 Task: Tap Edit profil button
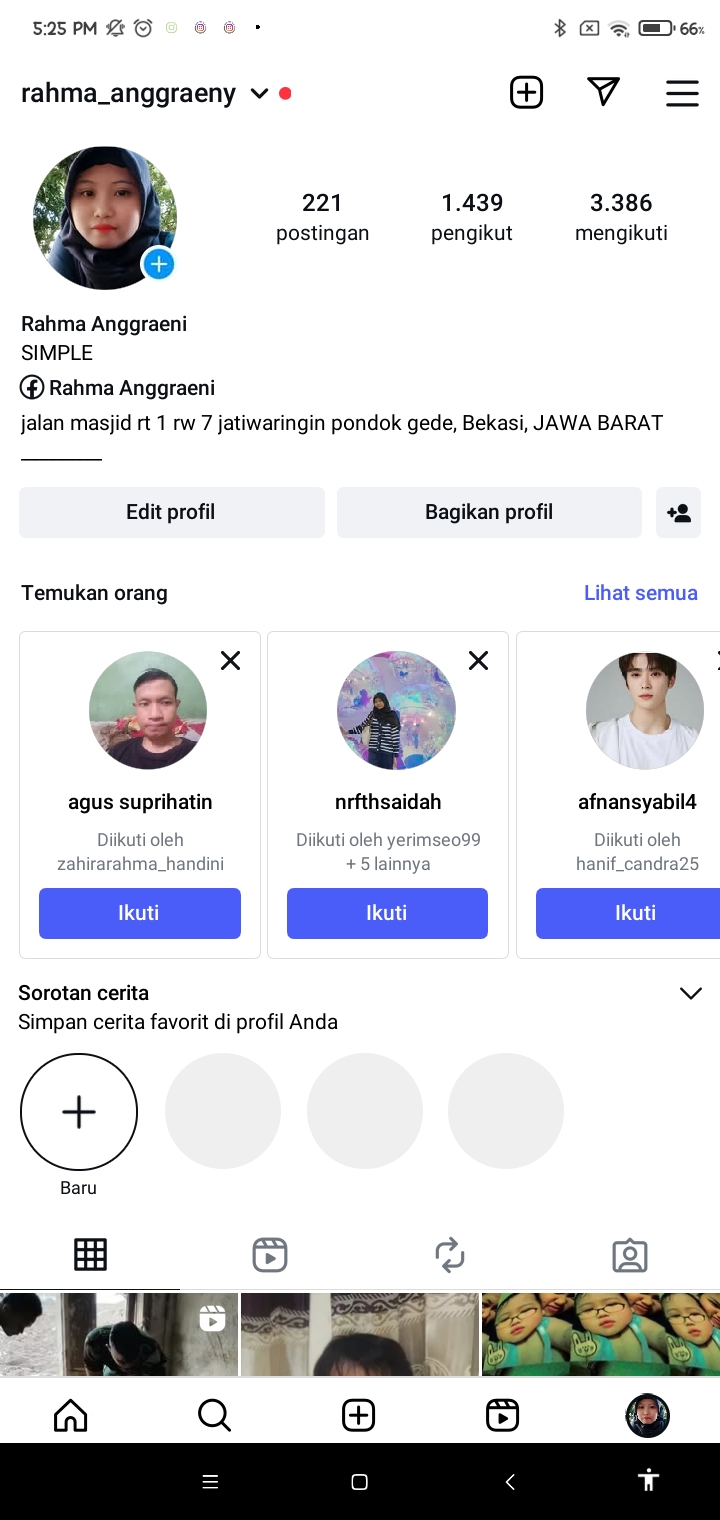(171, 512)
